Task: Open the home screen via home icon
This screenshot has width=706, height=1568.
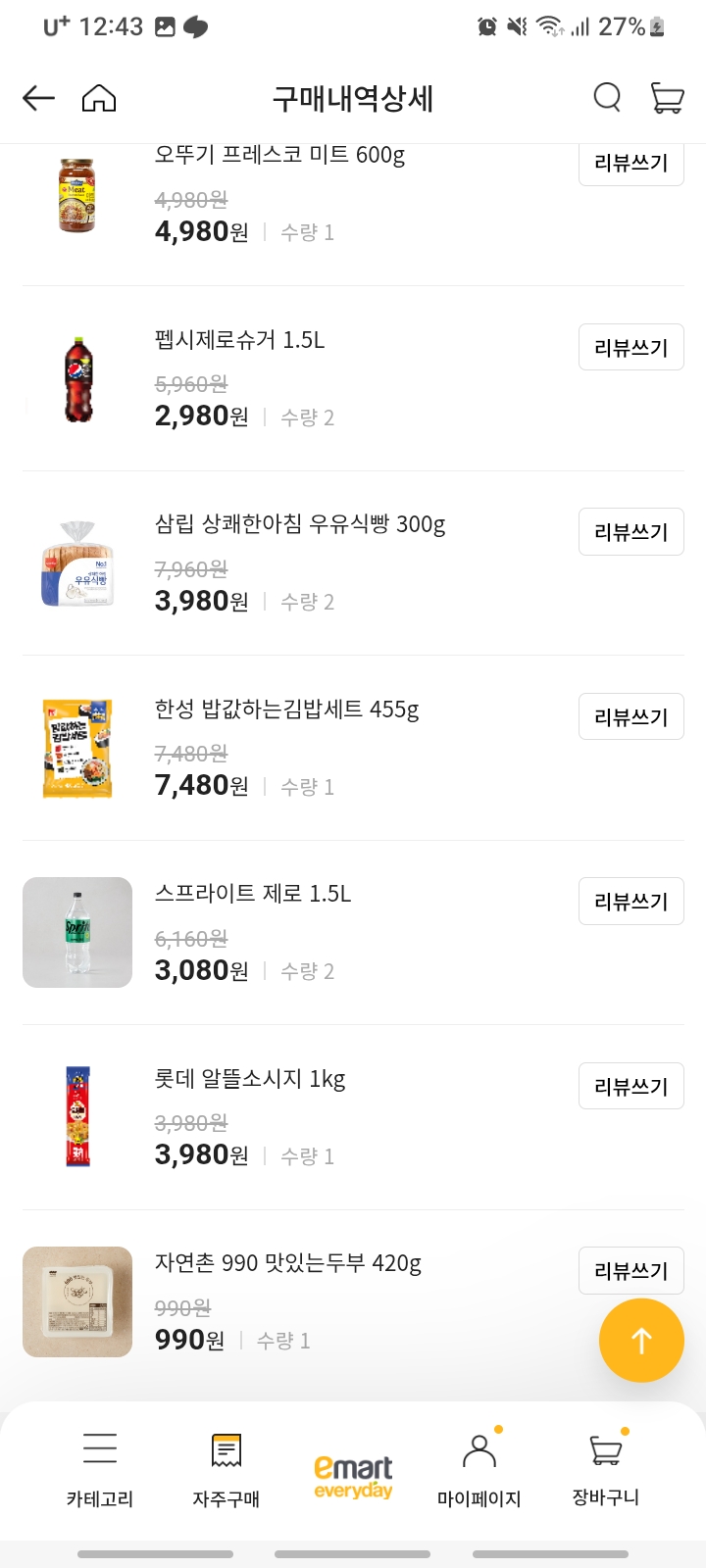Action: point(98,98)
